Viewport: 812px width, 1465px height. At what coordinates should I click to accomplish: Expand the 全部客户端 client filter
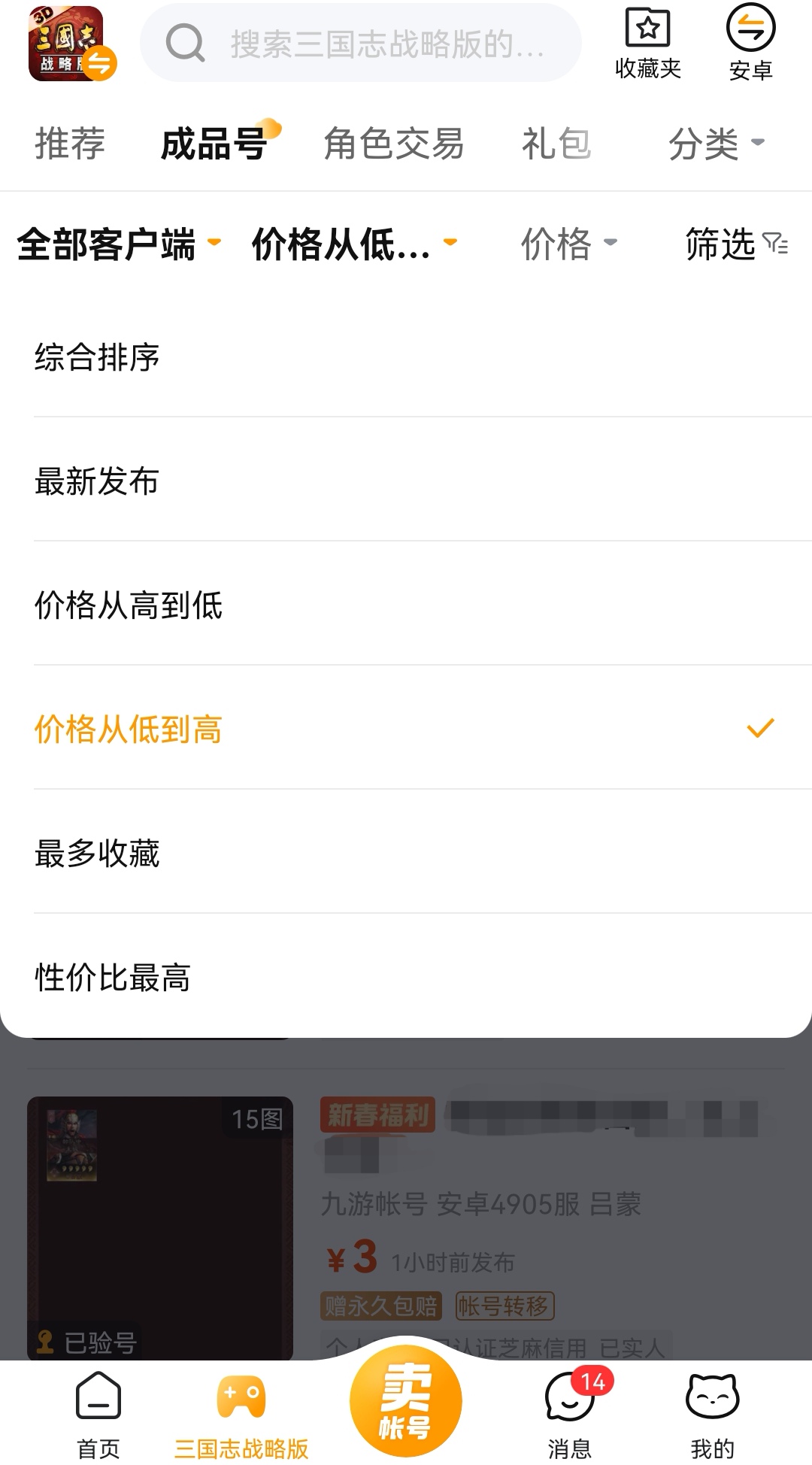click(119, 244)
